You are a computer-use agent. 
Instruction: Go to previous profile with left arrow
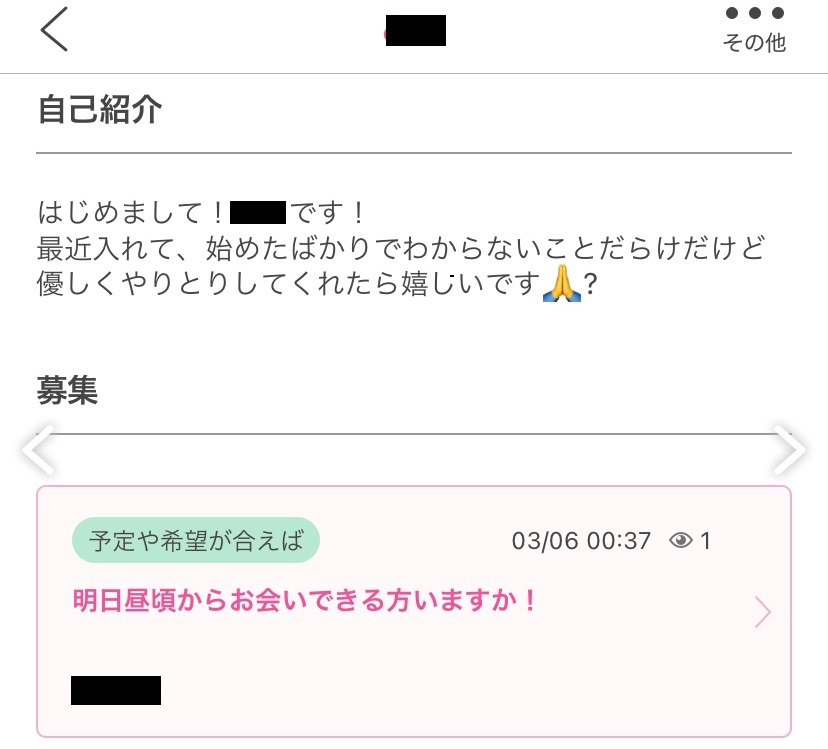pos(39,451)
